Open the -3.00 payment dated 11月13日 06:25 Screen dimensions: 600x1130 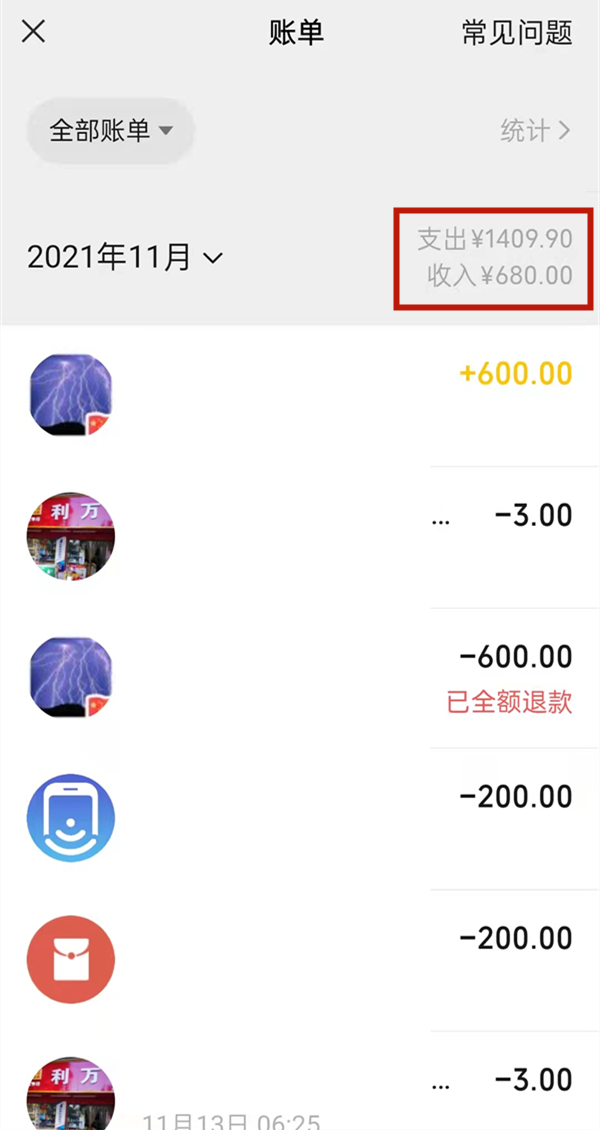300,1090
